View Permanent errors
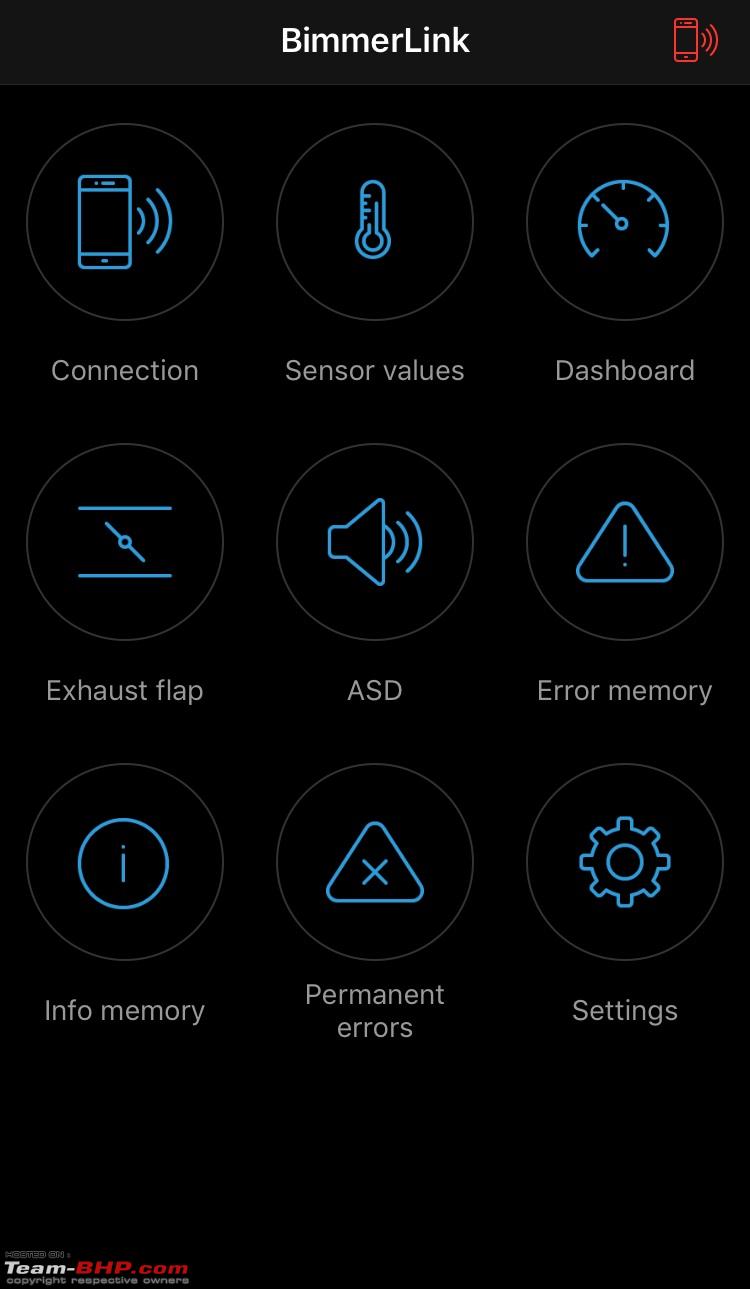This screenshot has width=750, height=1289. pos(375,862)
